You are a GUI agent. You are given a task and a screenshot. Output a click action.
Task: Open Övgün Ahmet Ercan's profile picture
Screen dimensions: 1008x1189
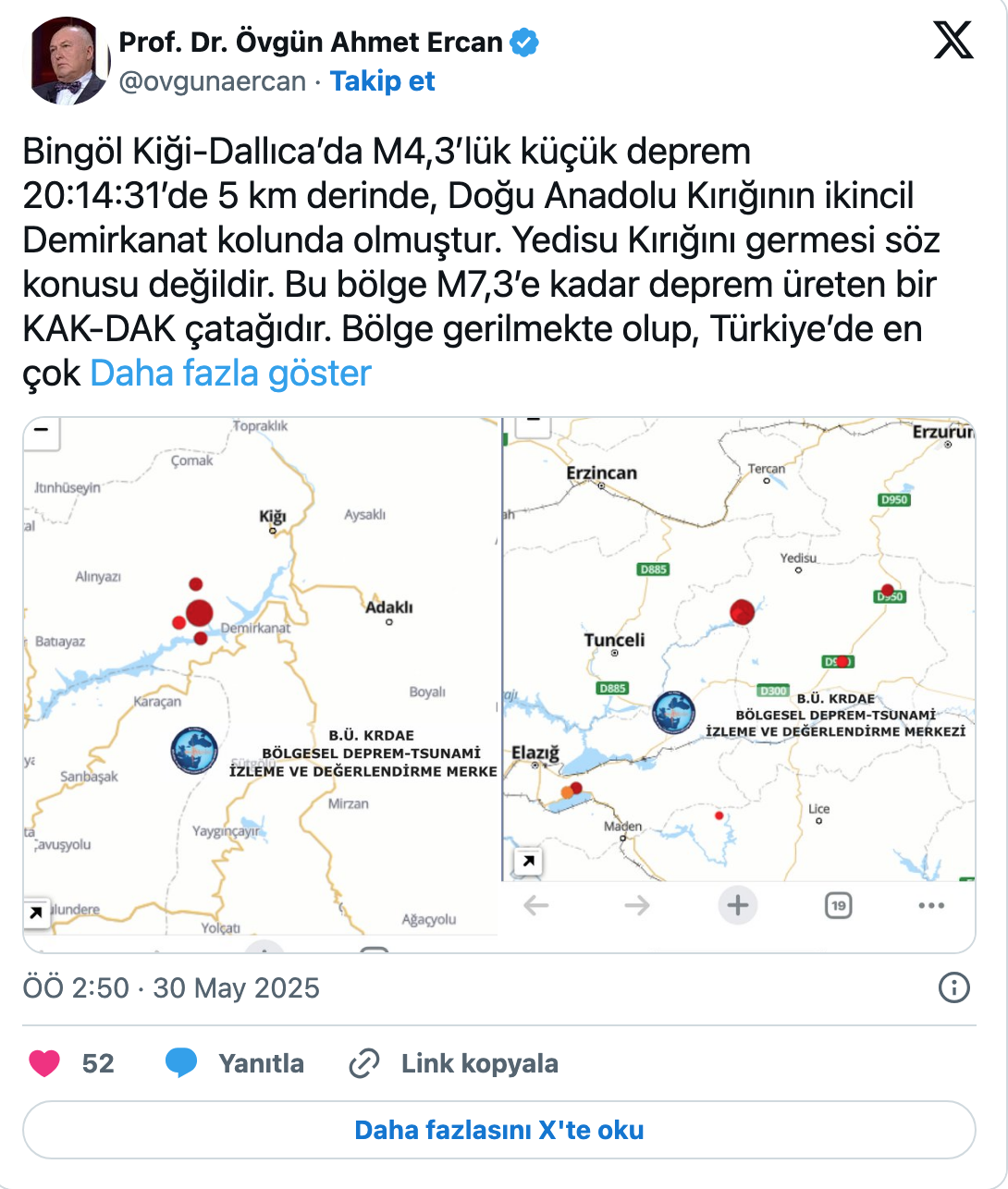68,61
